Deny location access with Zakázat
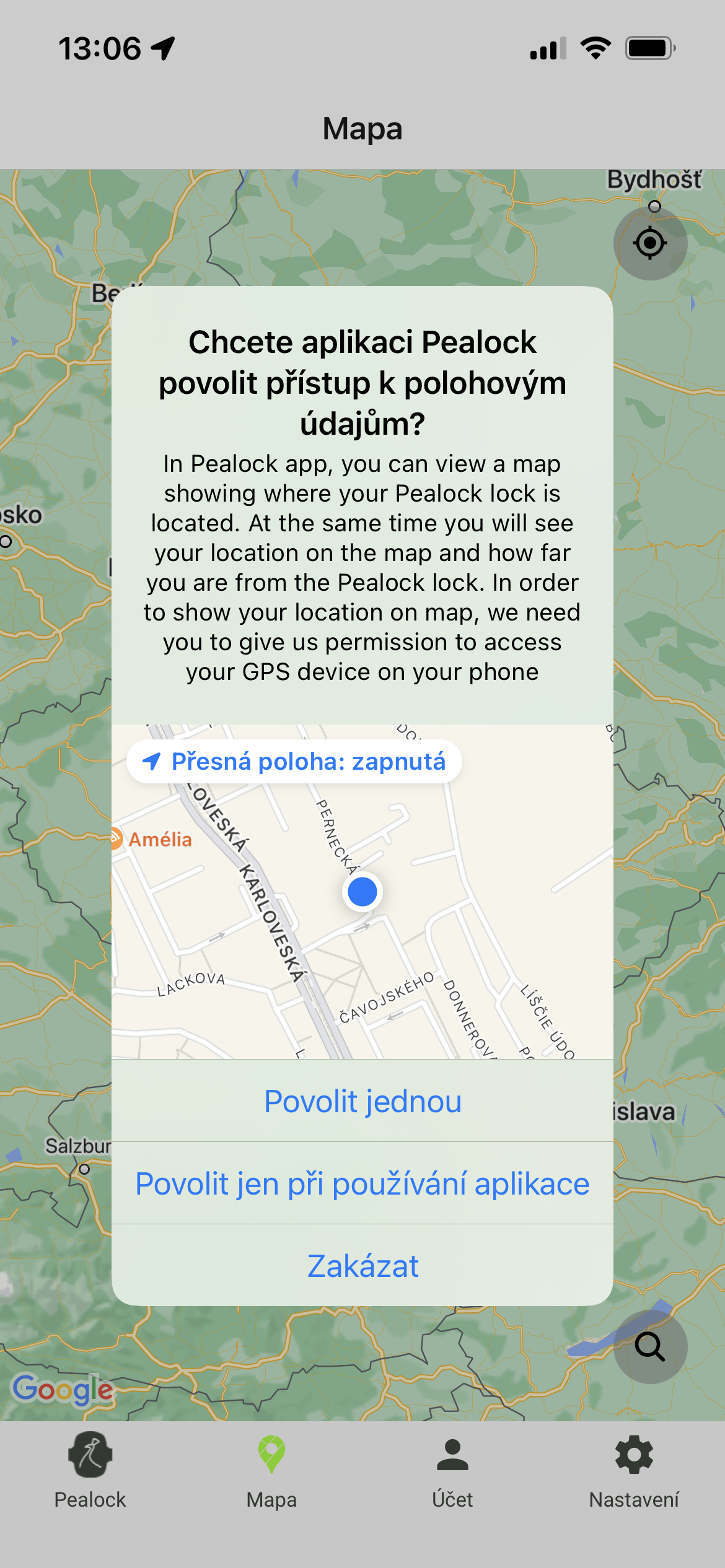This screenshot has height=1568, width=725. pos(362,1266)
